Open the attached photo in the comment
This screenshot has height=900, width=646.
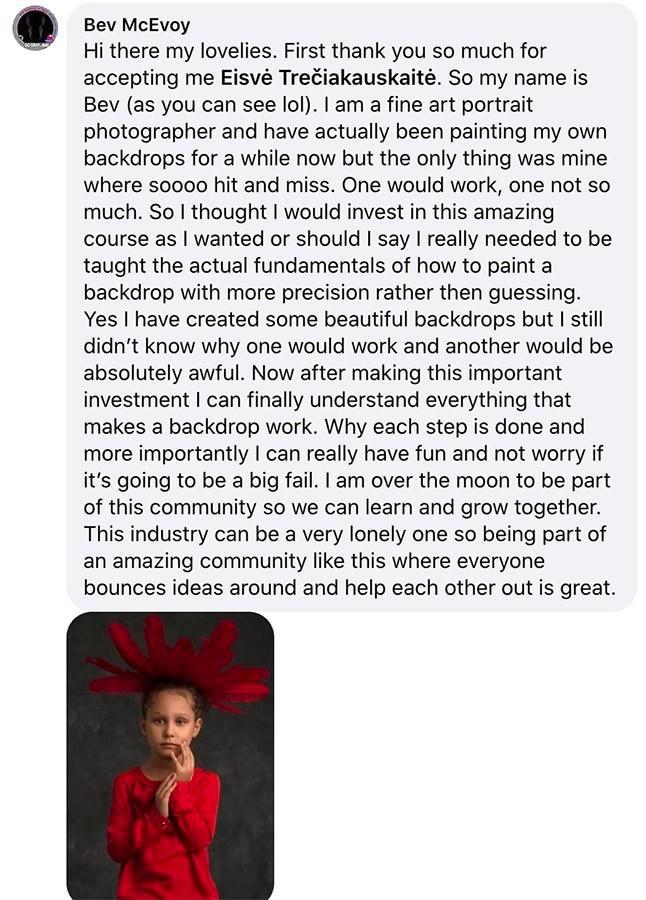tap(170, 756)
